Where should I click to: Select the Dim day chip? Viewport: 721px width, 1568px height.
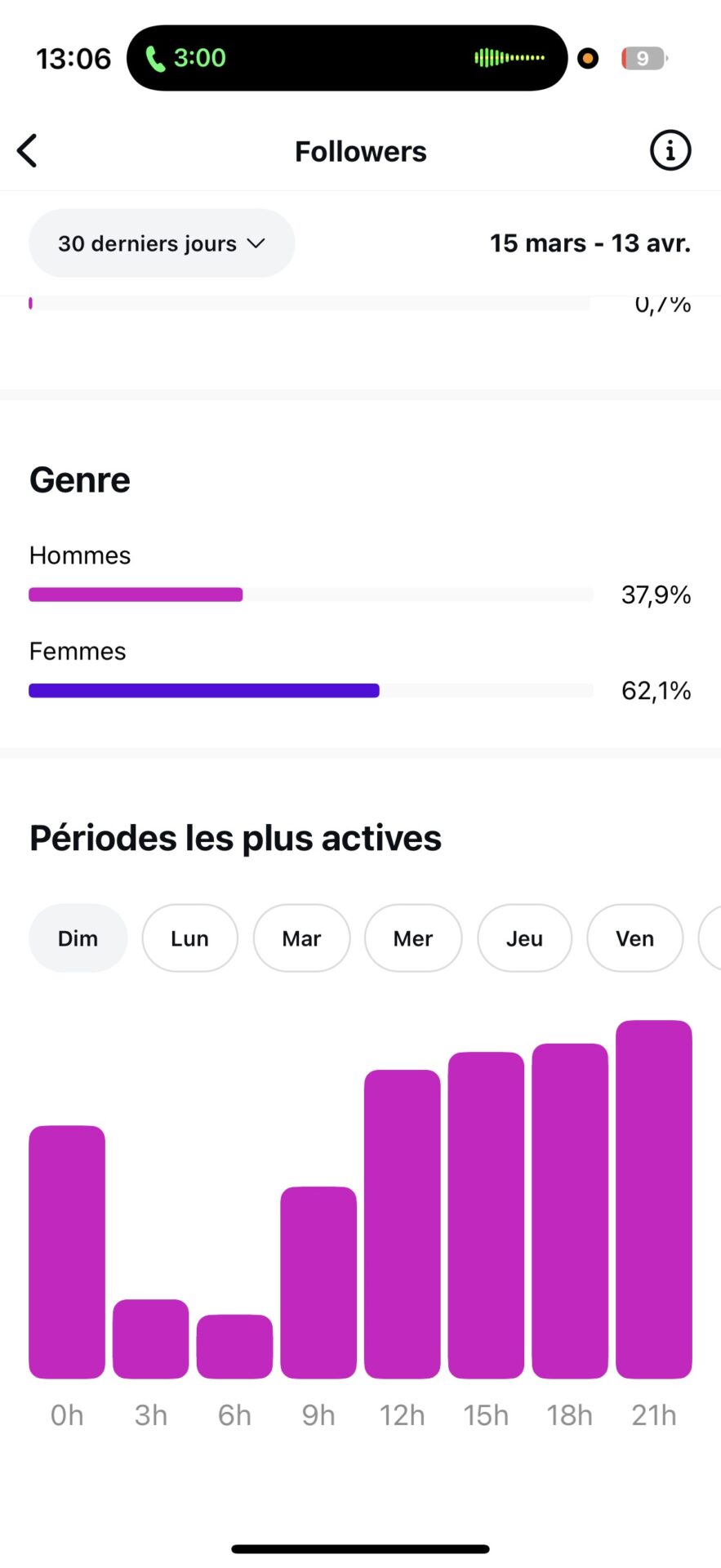[x=78, y=938]
